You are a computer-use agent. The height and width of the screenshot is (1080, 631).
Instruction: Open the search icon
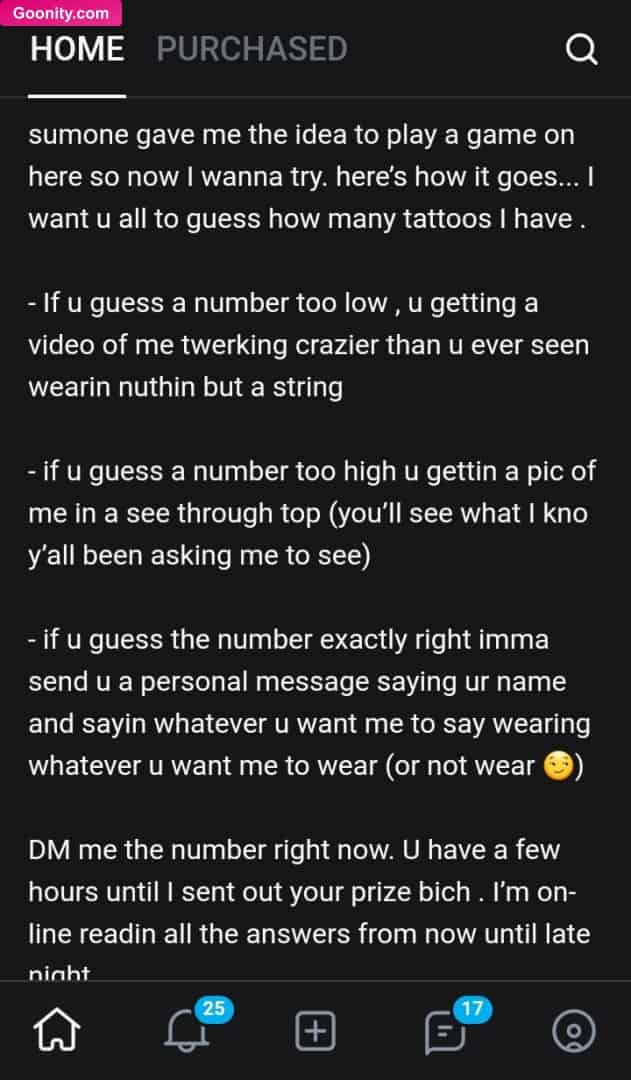[x=581, y=49]
